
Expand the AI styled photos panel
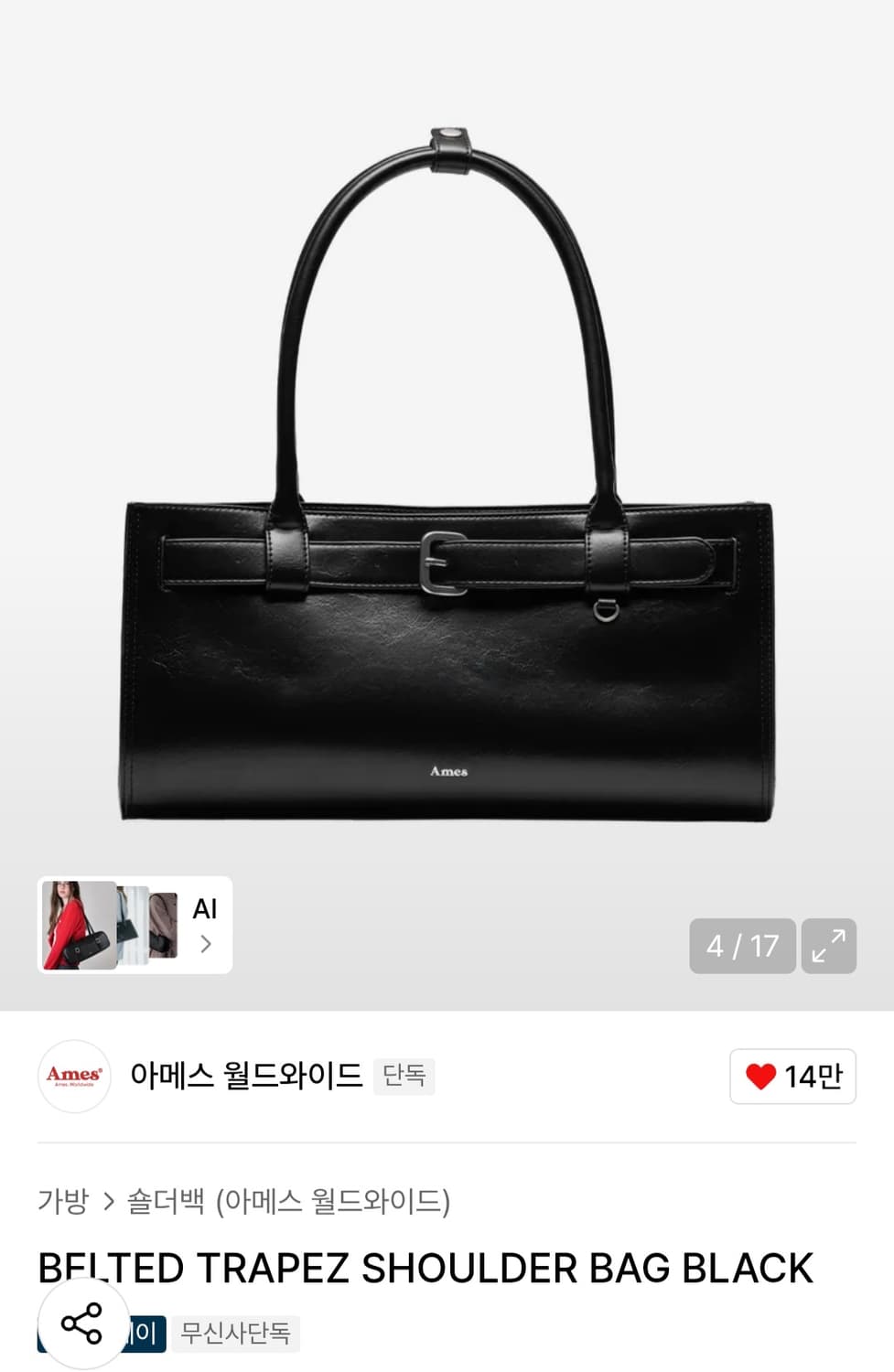[133, 925]
